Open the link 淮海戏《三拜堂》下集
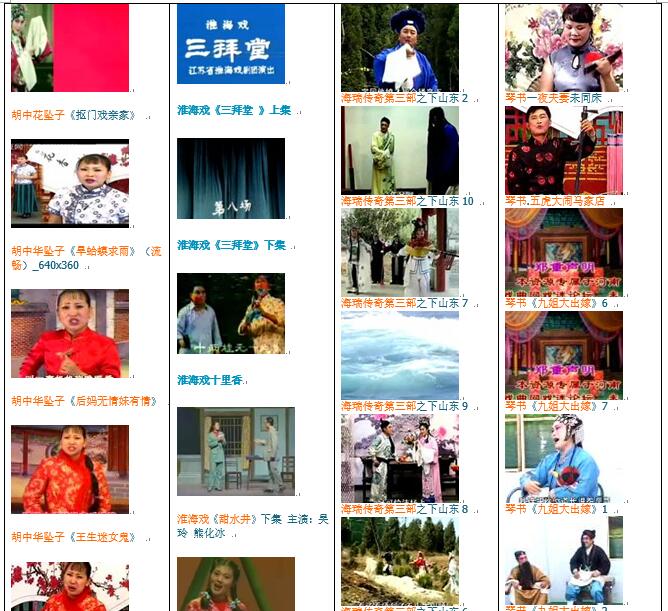 (x=231, y=245)
